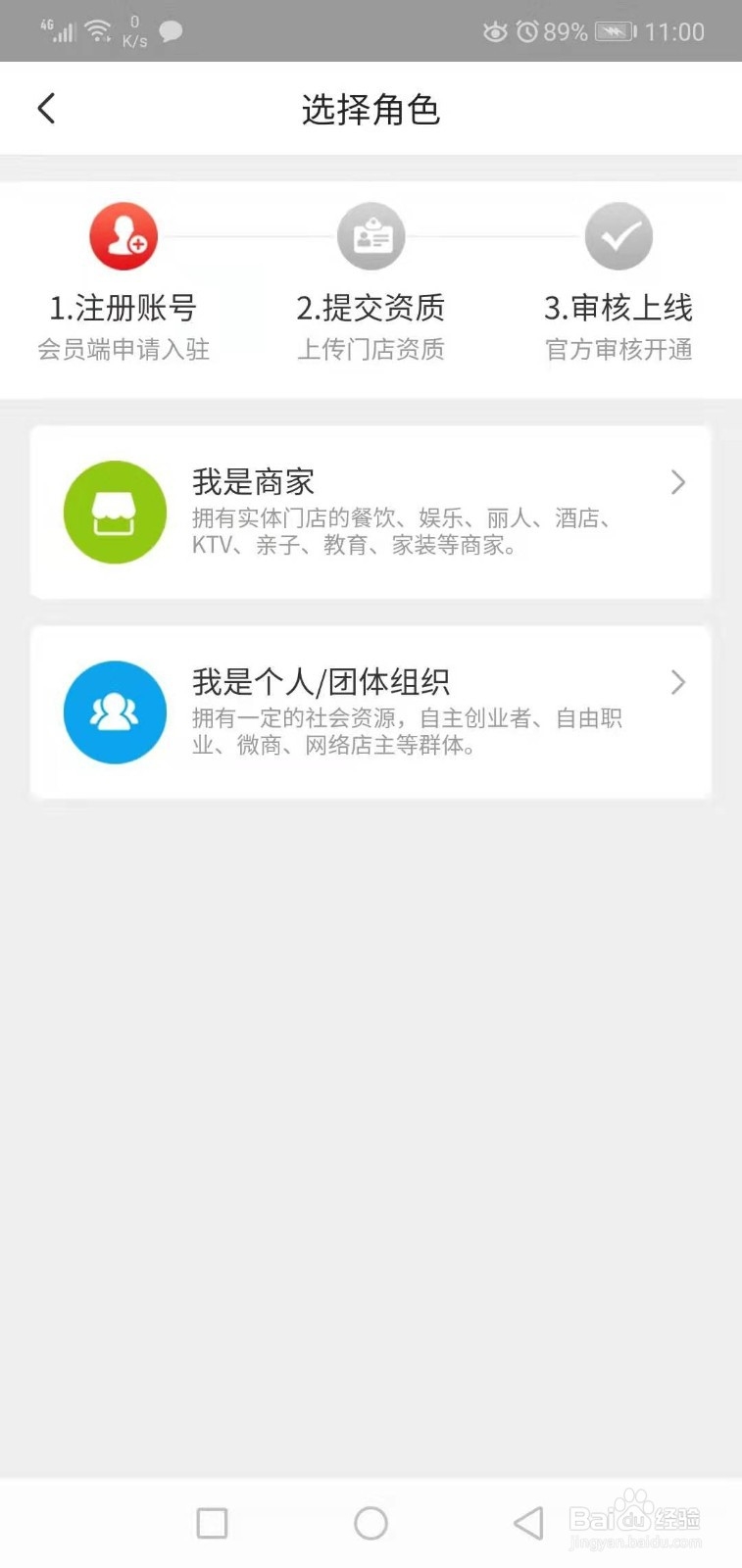Tap the Wi-Fi icon in the status bar
This screenshot has height=1568, width=742.
[97, 27]
